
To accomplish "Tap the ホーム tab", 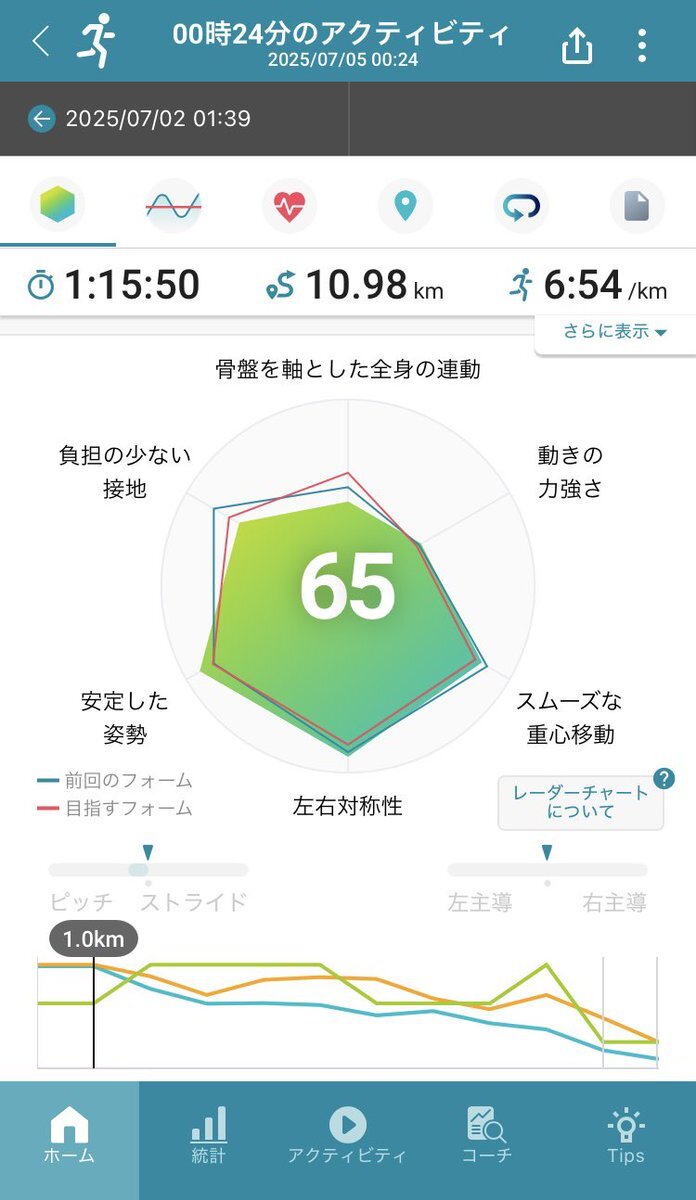I will pyautogui.click(x=69, y=1137).
